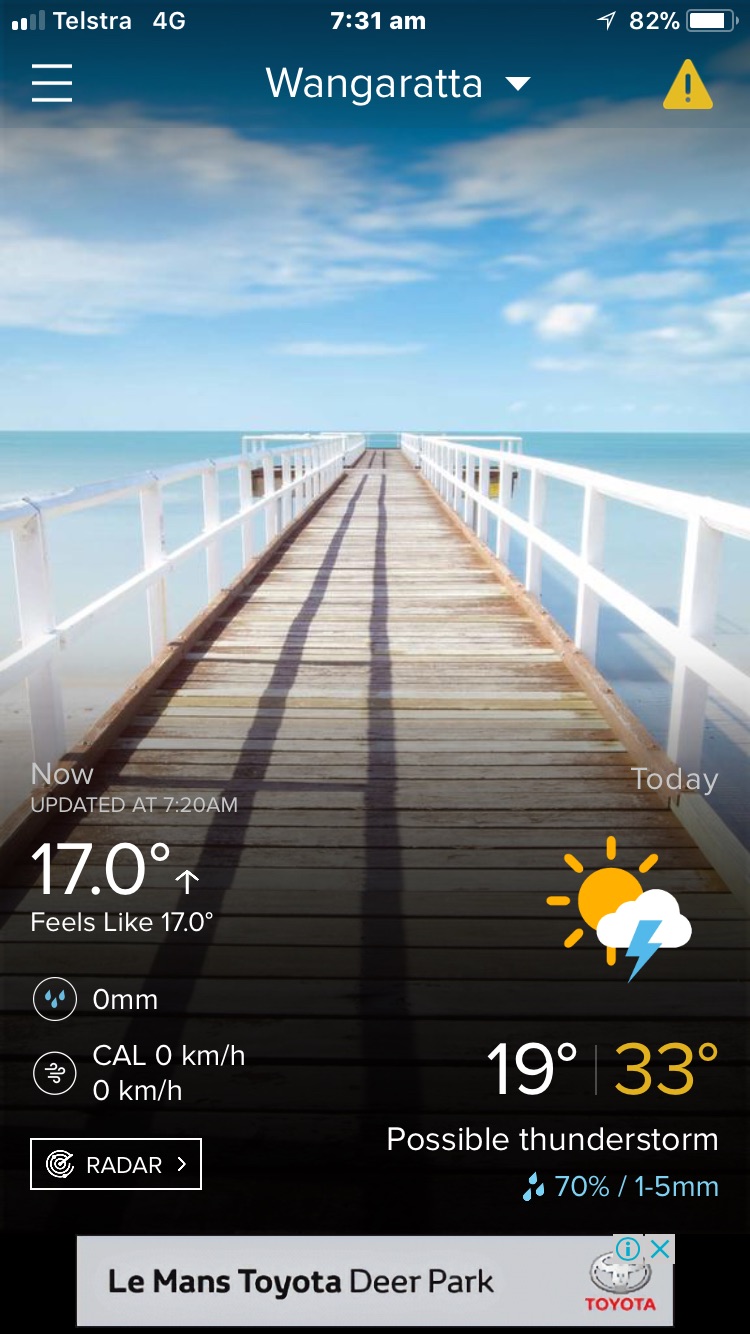Expand the Wangaratta location dropdown
Screen dimensions: 750x1334
pyautogui.click(x=398, y=83)
